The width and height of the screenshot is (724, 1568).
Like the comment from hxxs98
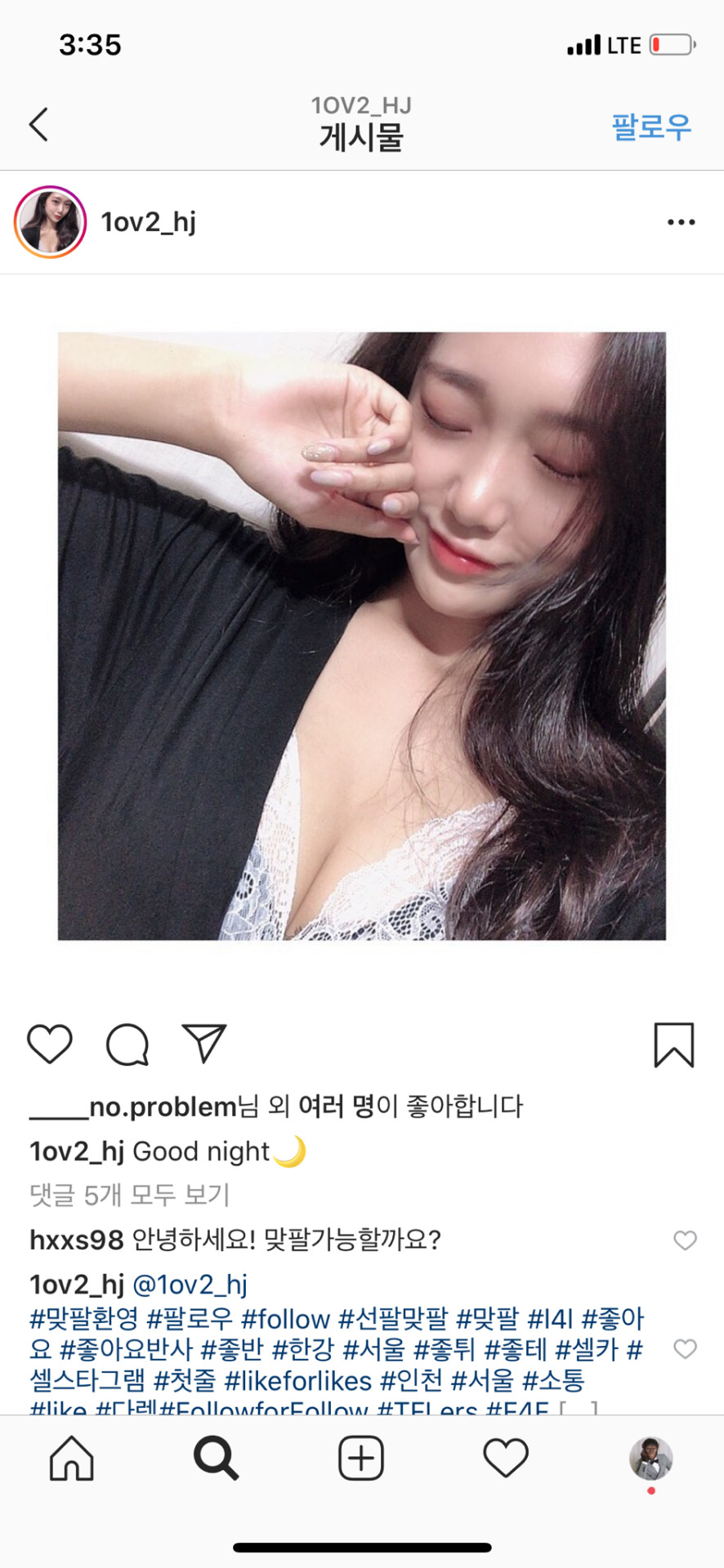(685, 1241)
